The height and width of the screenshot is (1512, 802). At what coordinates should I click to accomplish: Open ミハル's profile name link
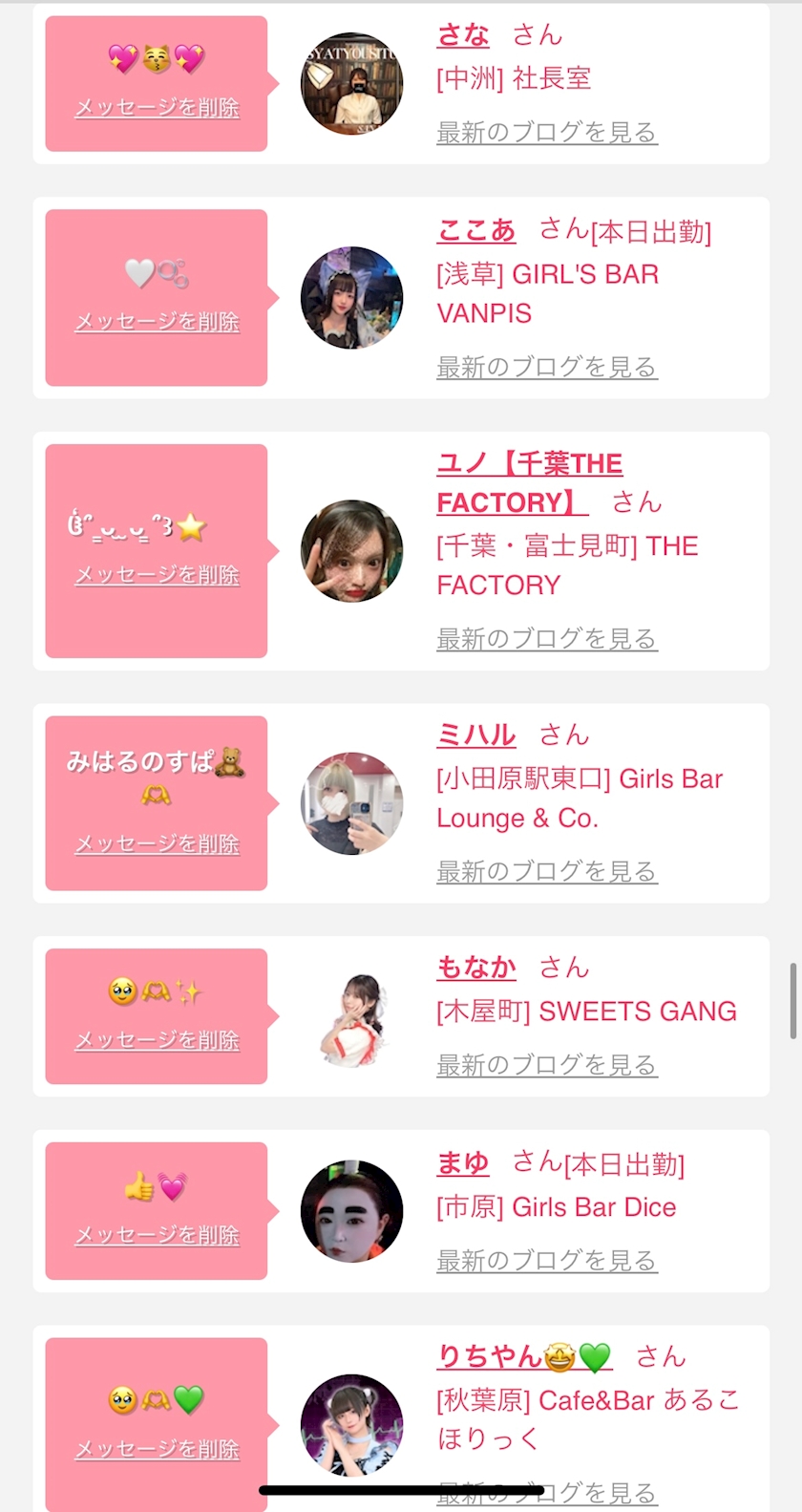coord(476,735)
